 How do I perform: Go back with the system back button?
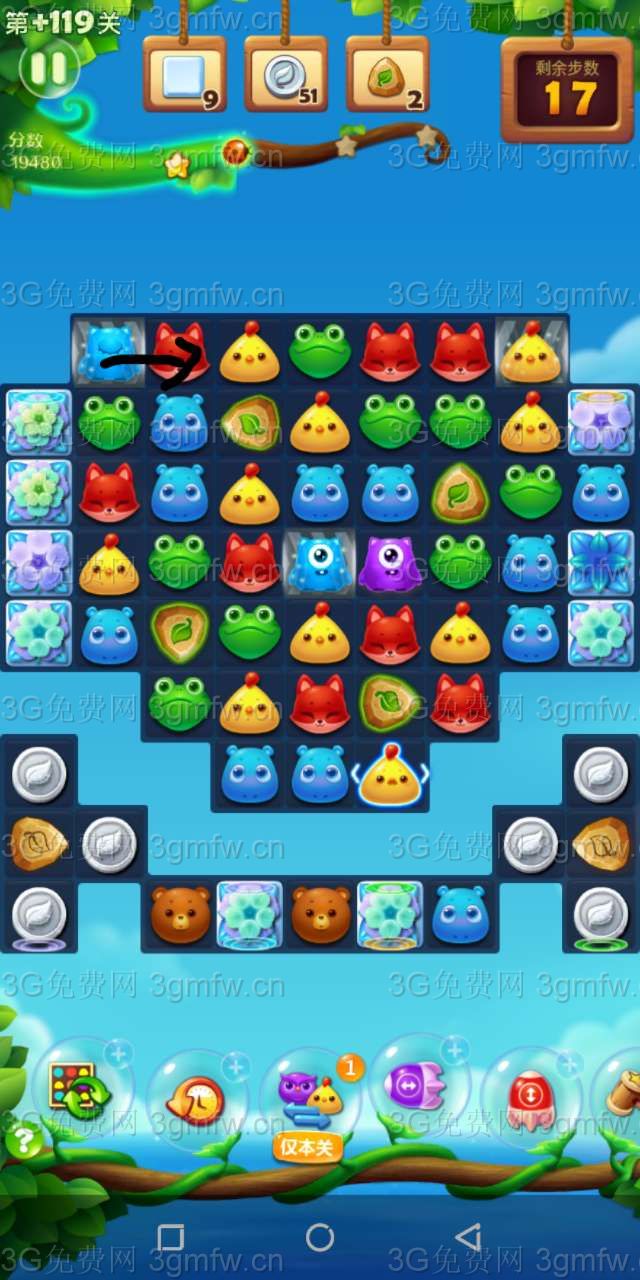click(x=467, y=1237)
